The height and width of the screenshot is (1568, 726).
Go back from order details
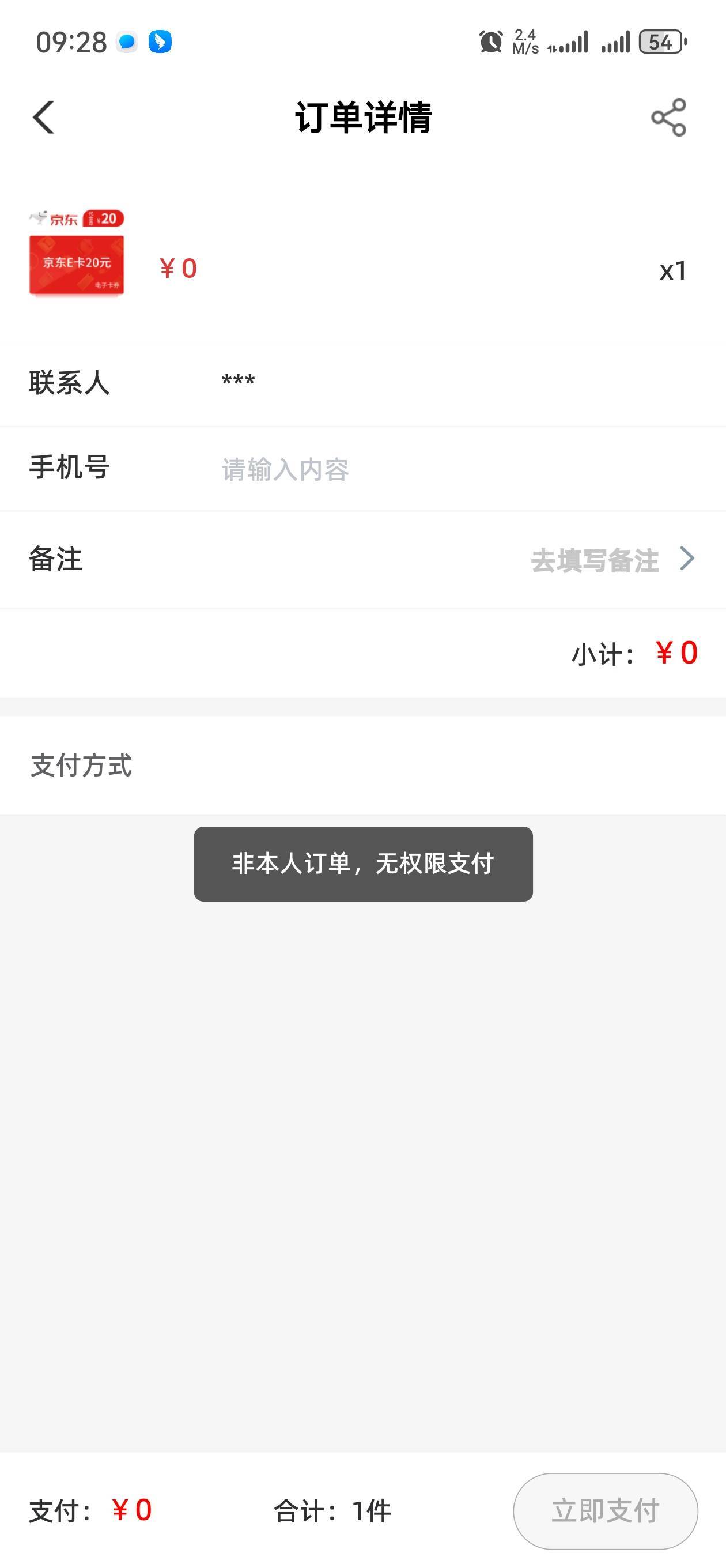pos(43,117)
